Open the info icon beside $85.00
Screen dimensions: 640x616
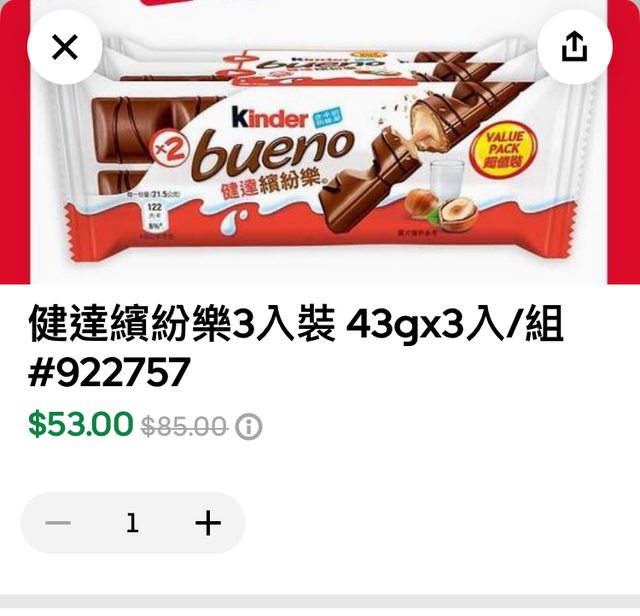pos(249,427)
